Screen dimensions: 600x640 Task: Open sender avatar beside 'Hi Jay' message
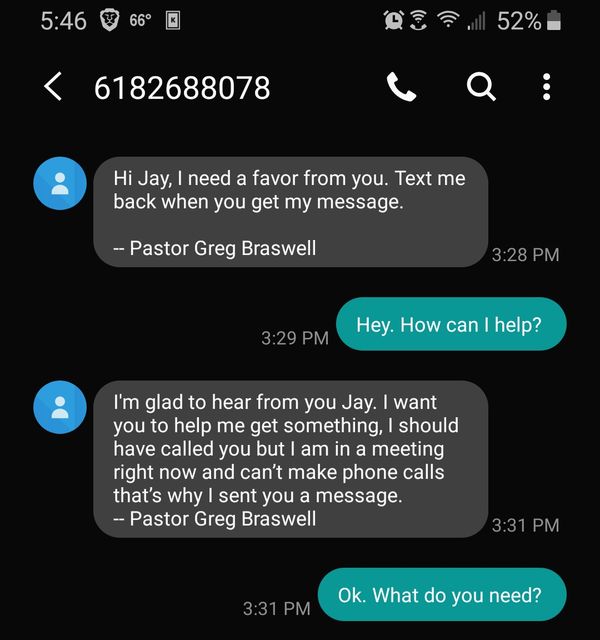[60, 184]
